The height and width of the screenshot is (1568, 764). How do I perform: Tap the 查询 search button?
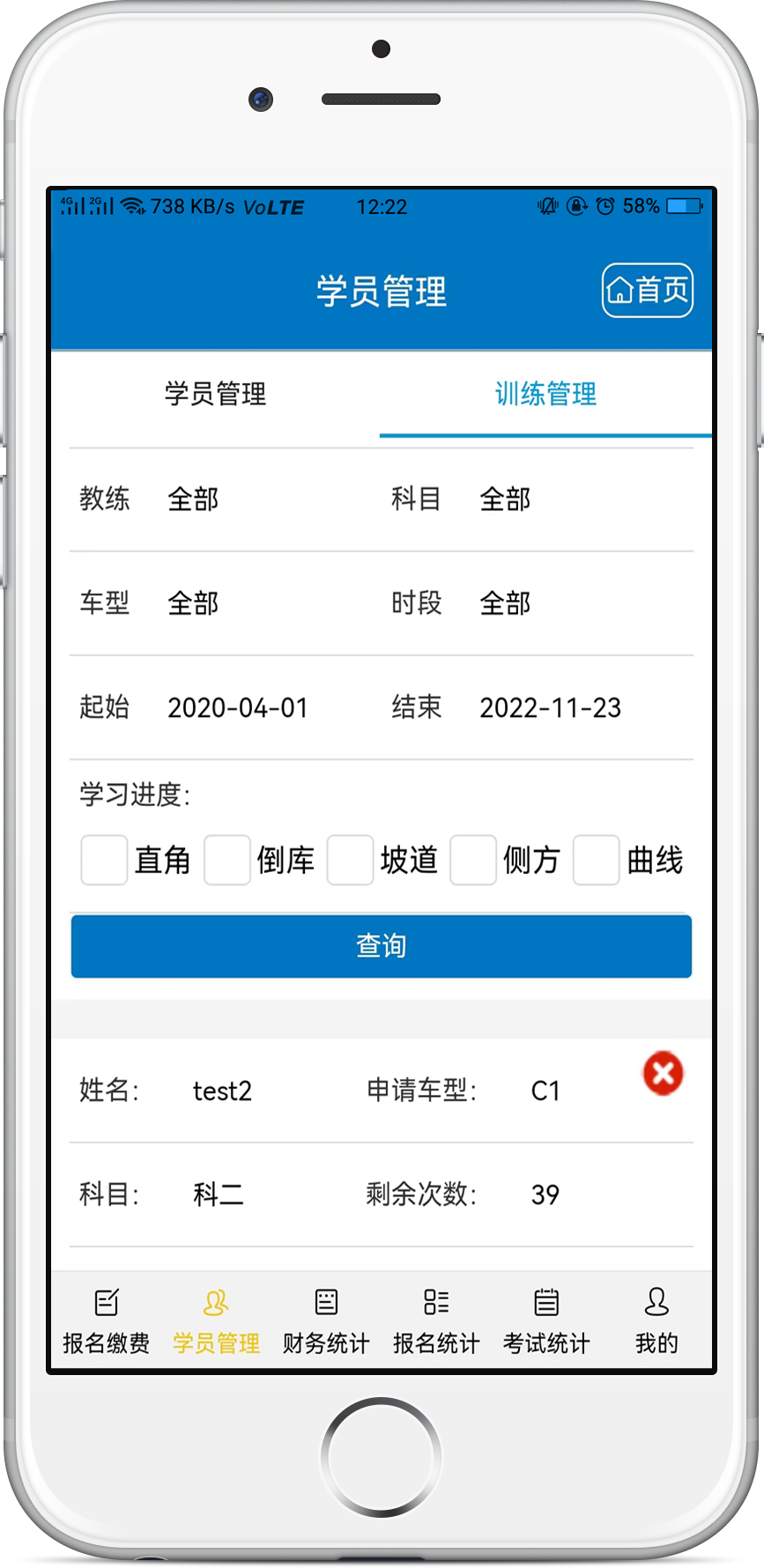pos(381,946)
